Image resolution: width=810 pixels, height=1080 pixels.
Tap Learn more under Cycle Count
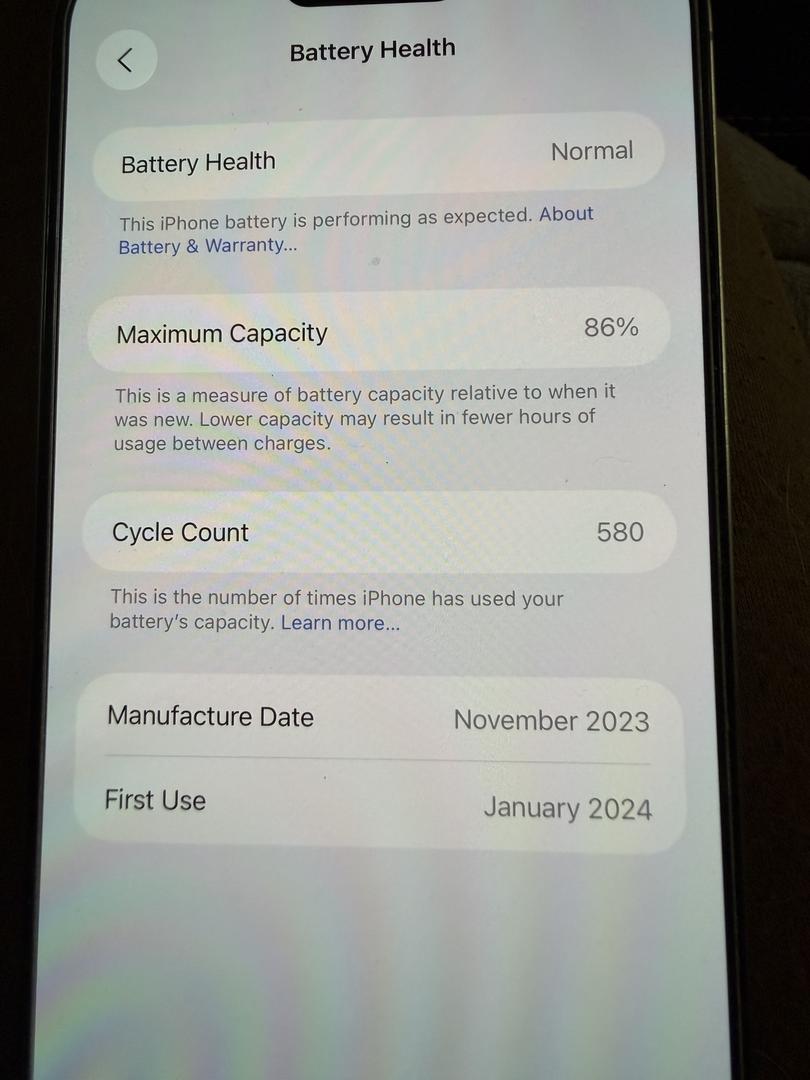[x=340, y=623]
